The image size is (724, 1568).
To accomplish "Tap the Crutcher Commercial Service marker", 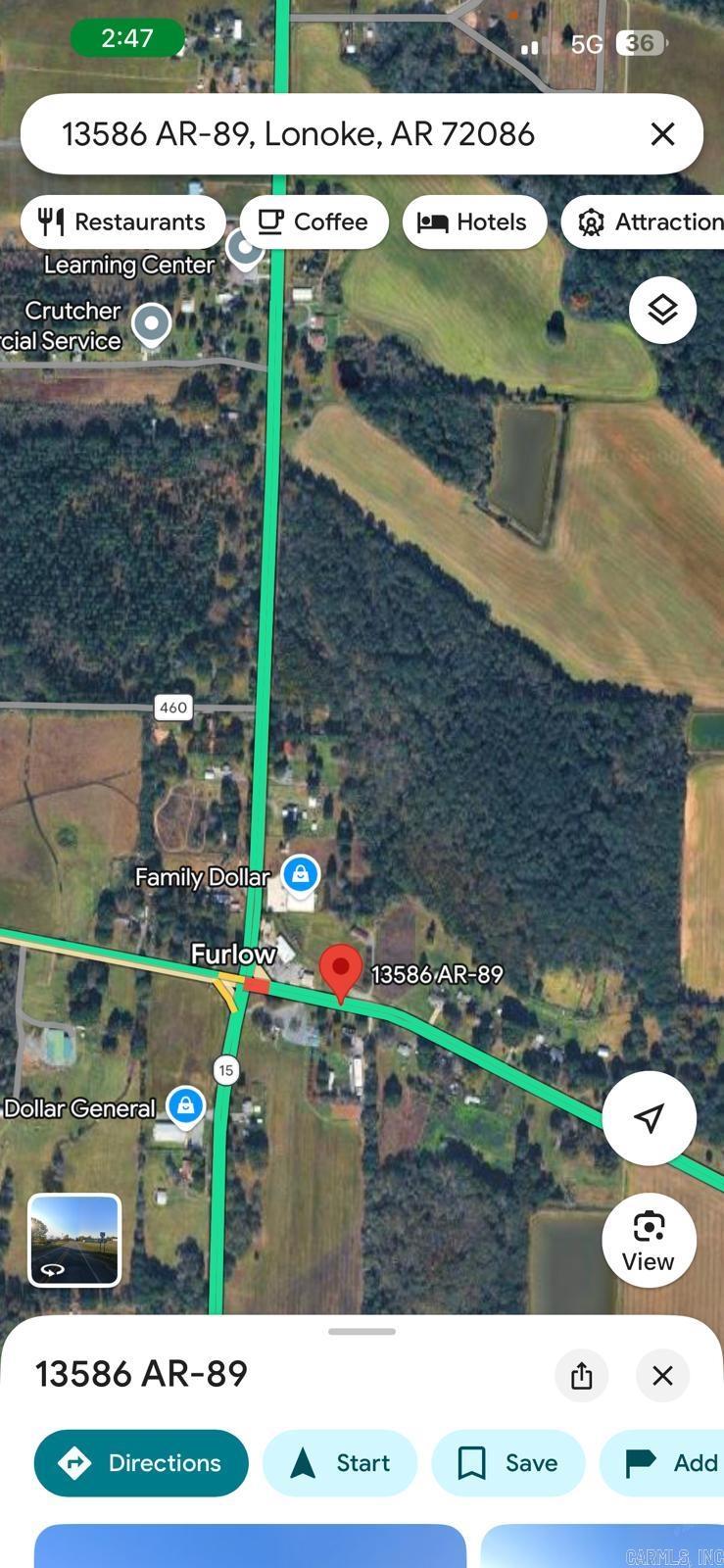I will pos(152,323).
